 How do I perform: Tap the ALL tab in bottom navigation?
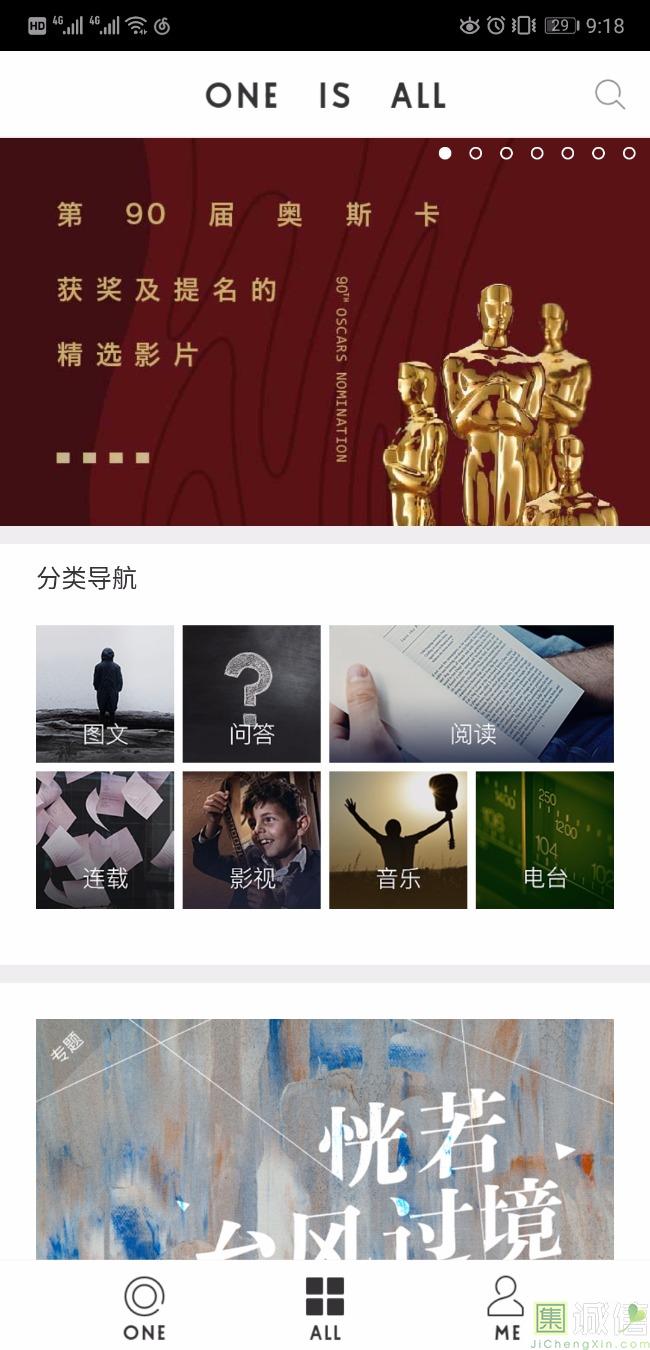coord(325,1307)
